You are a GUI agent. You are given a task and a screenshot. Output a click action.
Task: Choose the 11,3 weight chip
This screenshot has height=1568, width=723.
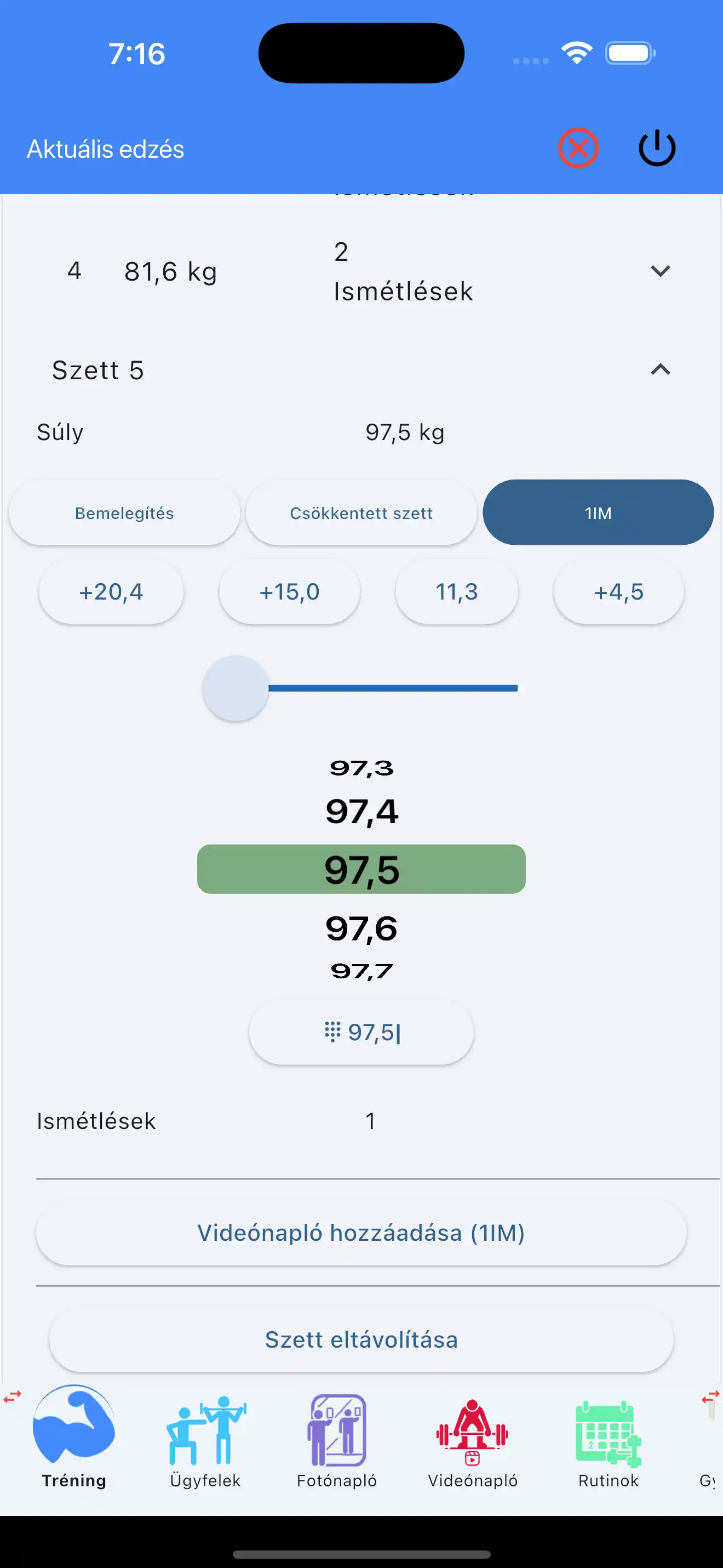(457, 592)
